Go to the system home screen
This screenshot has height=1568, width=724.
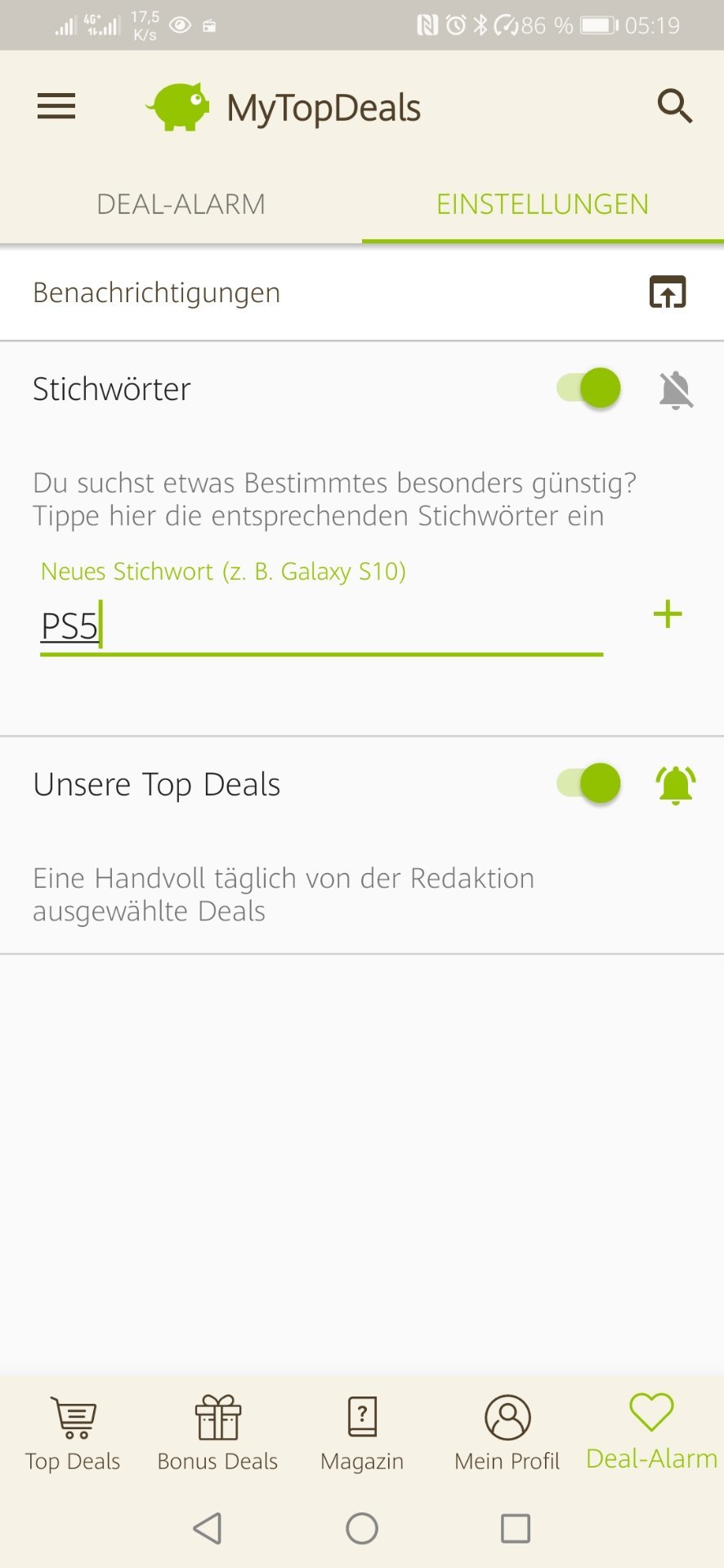(362, 1528)
